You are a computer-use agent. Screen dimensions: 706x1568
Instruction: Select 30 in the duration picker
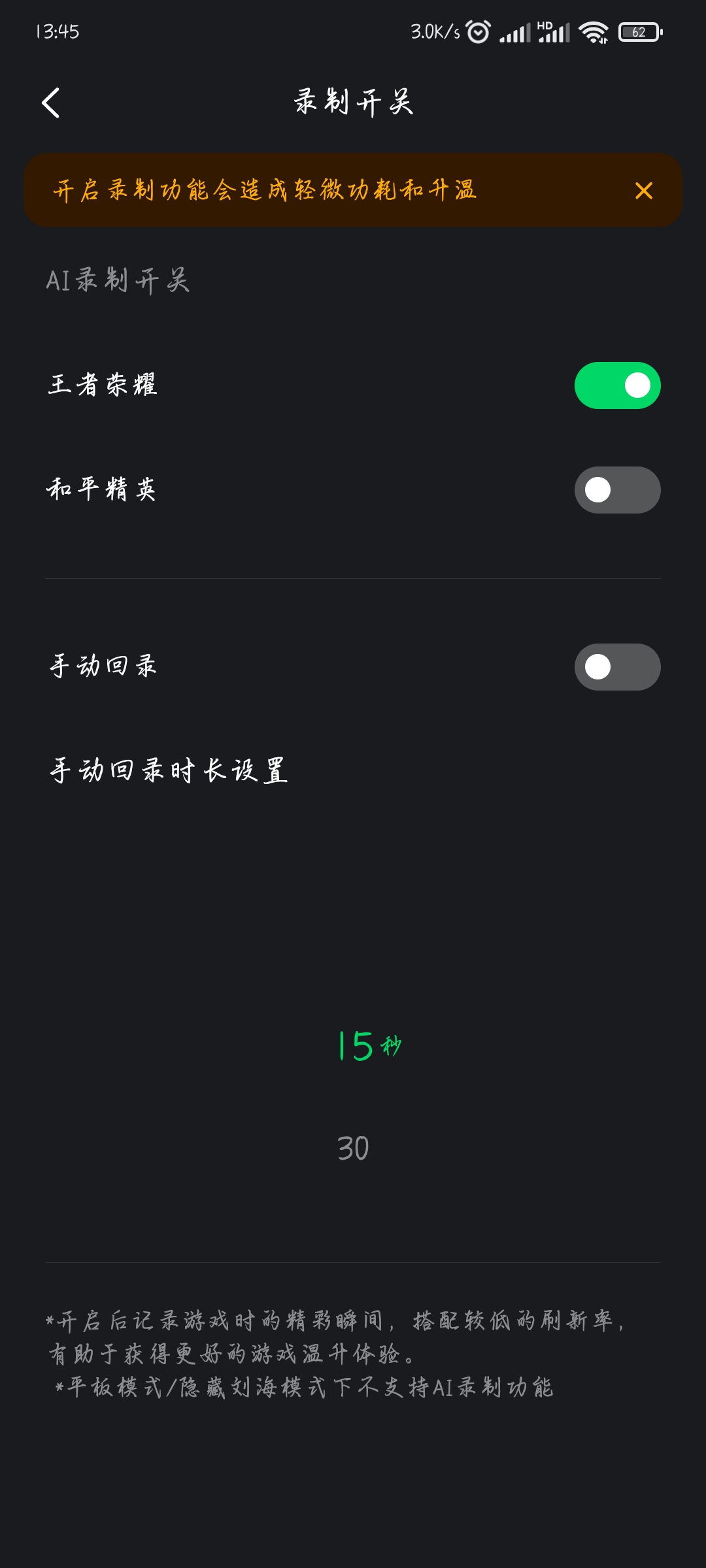coord(353,1149)
